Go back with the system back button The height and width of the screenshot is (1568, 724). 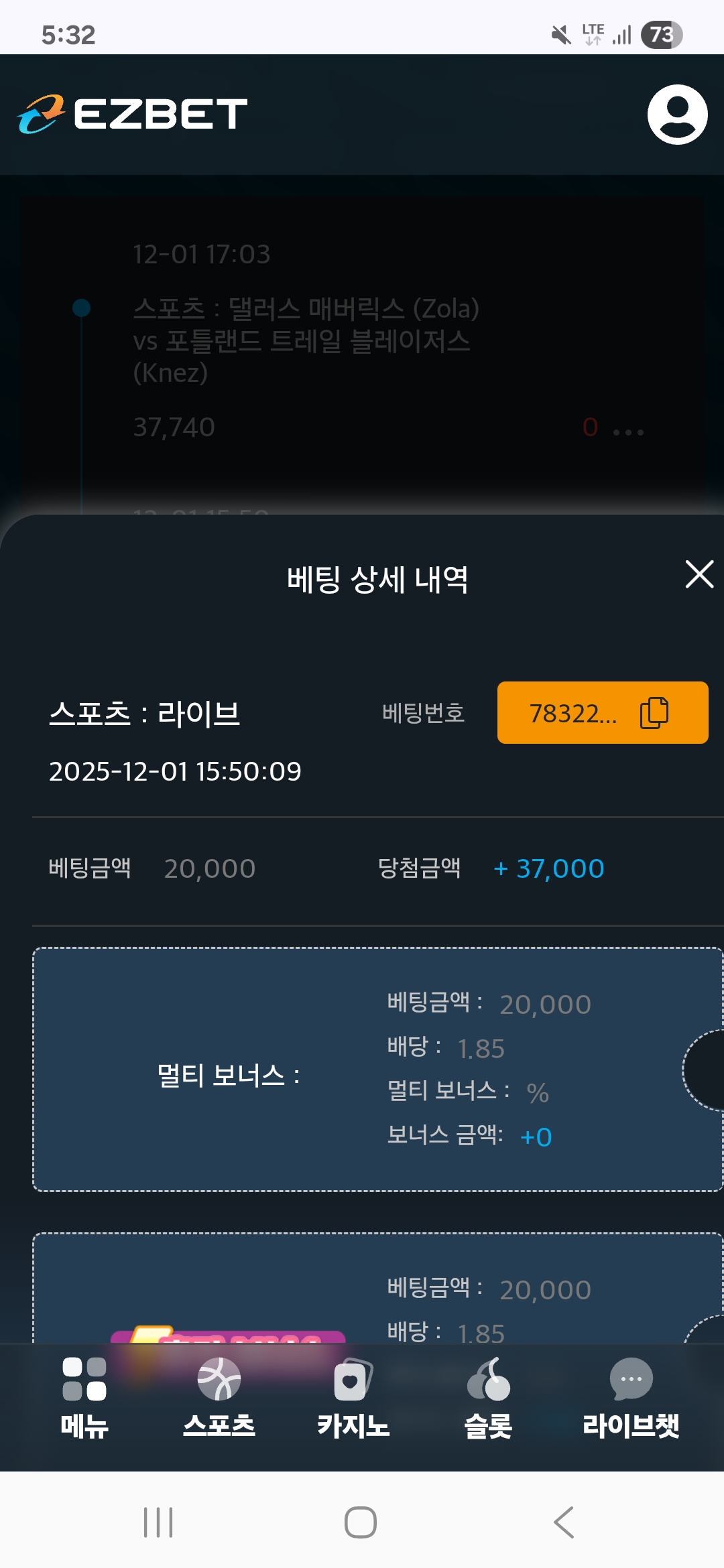[x=564, y=1522]
